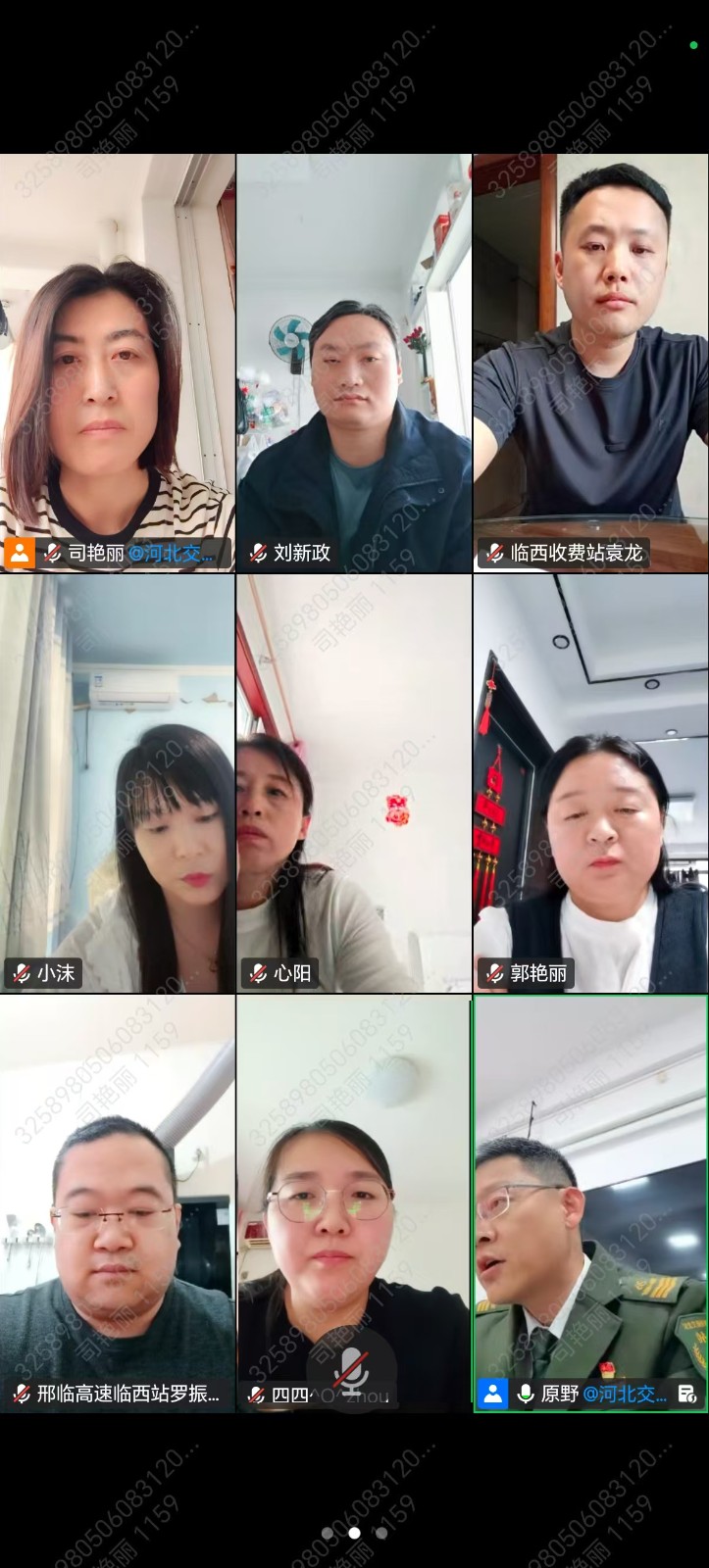Open 临西收费站袁龙's video tile
The width and height of the screenshot is (709, 1568).
click(590, 363)
